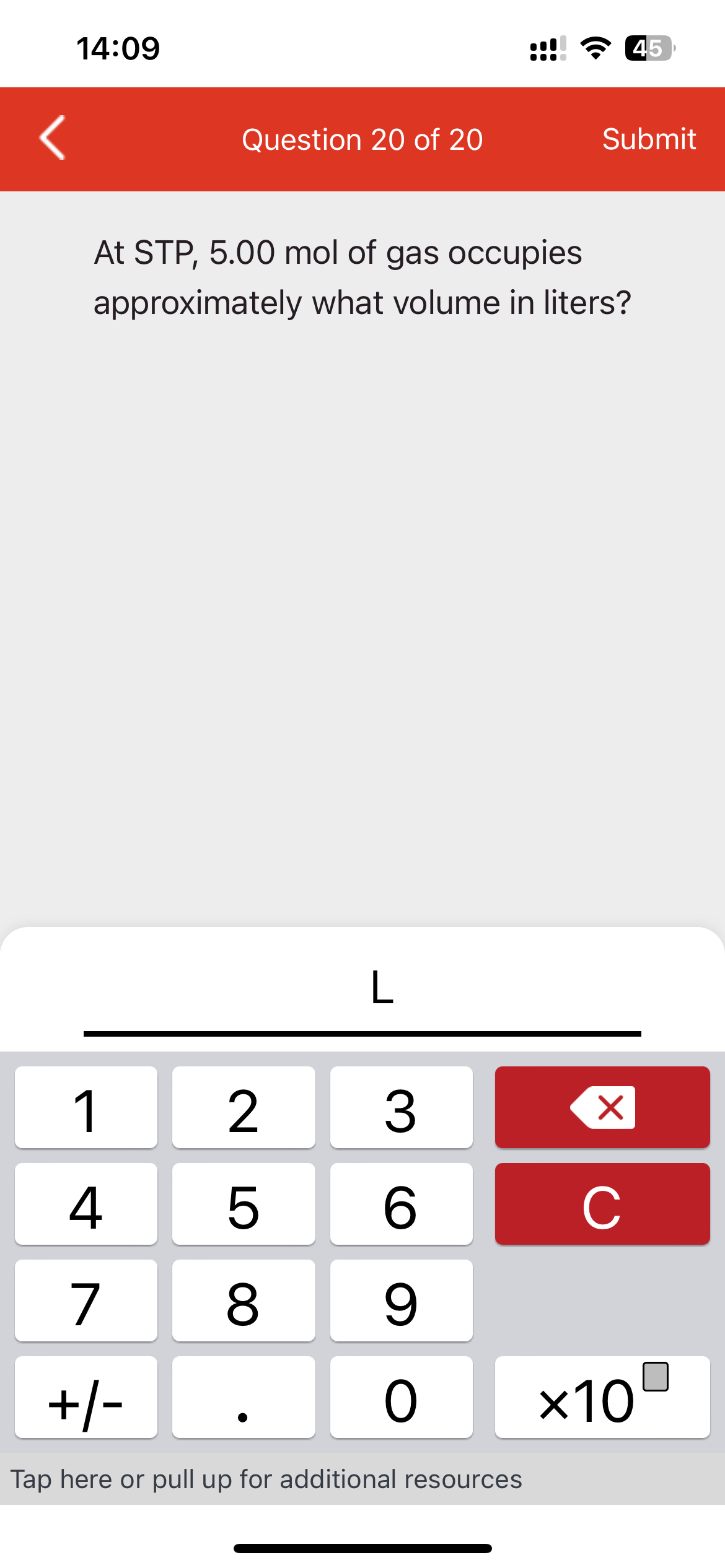Tap the battery indicator showing 45
This screenshot has height=1568, width=725.
pyautogui.click(x=649, y=49)
